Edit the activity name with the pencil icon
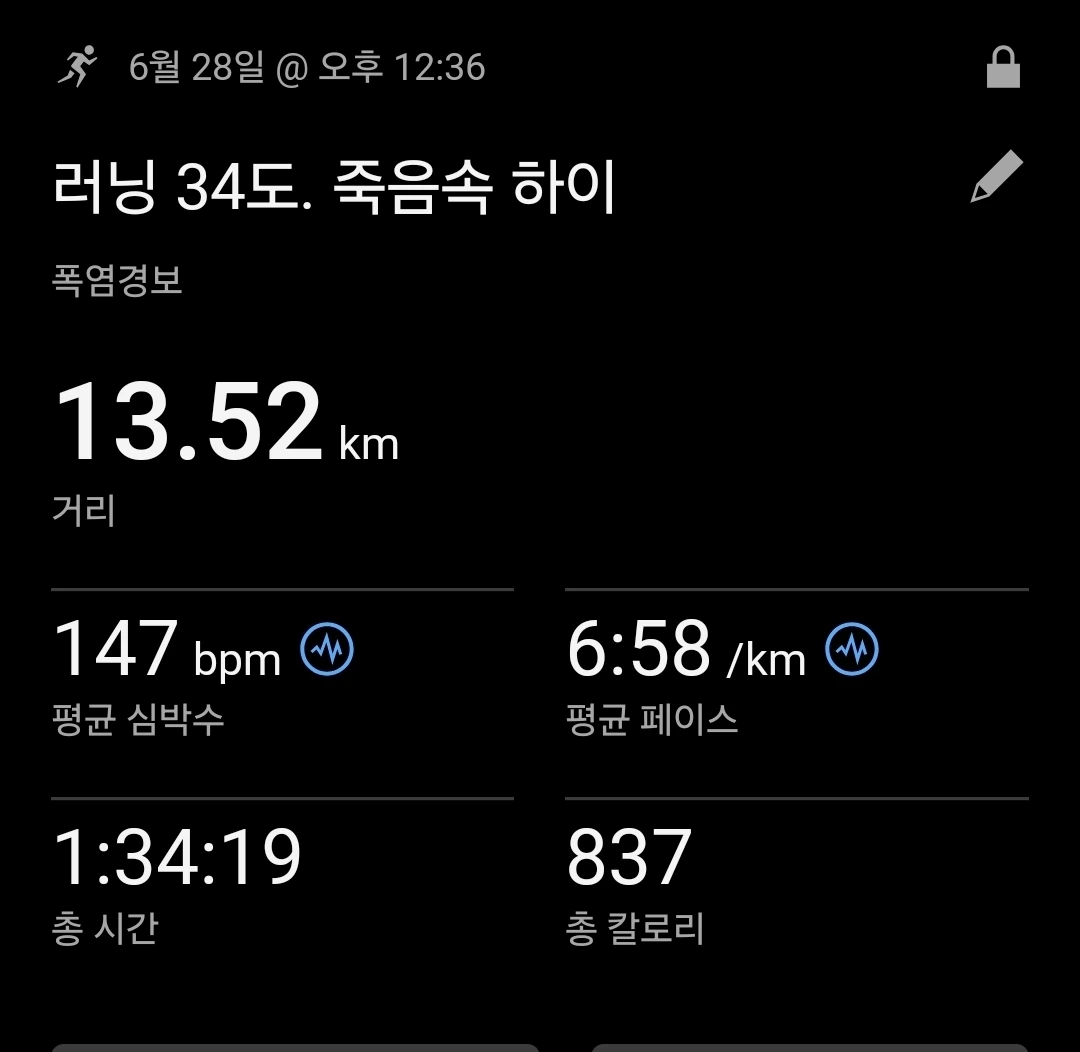This screenshot has height=1052, width=1080. [x=996, y=178]
